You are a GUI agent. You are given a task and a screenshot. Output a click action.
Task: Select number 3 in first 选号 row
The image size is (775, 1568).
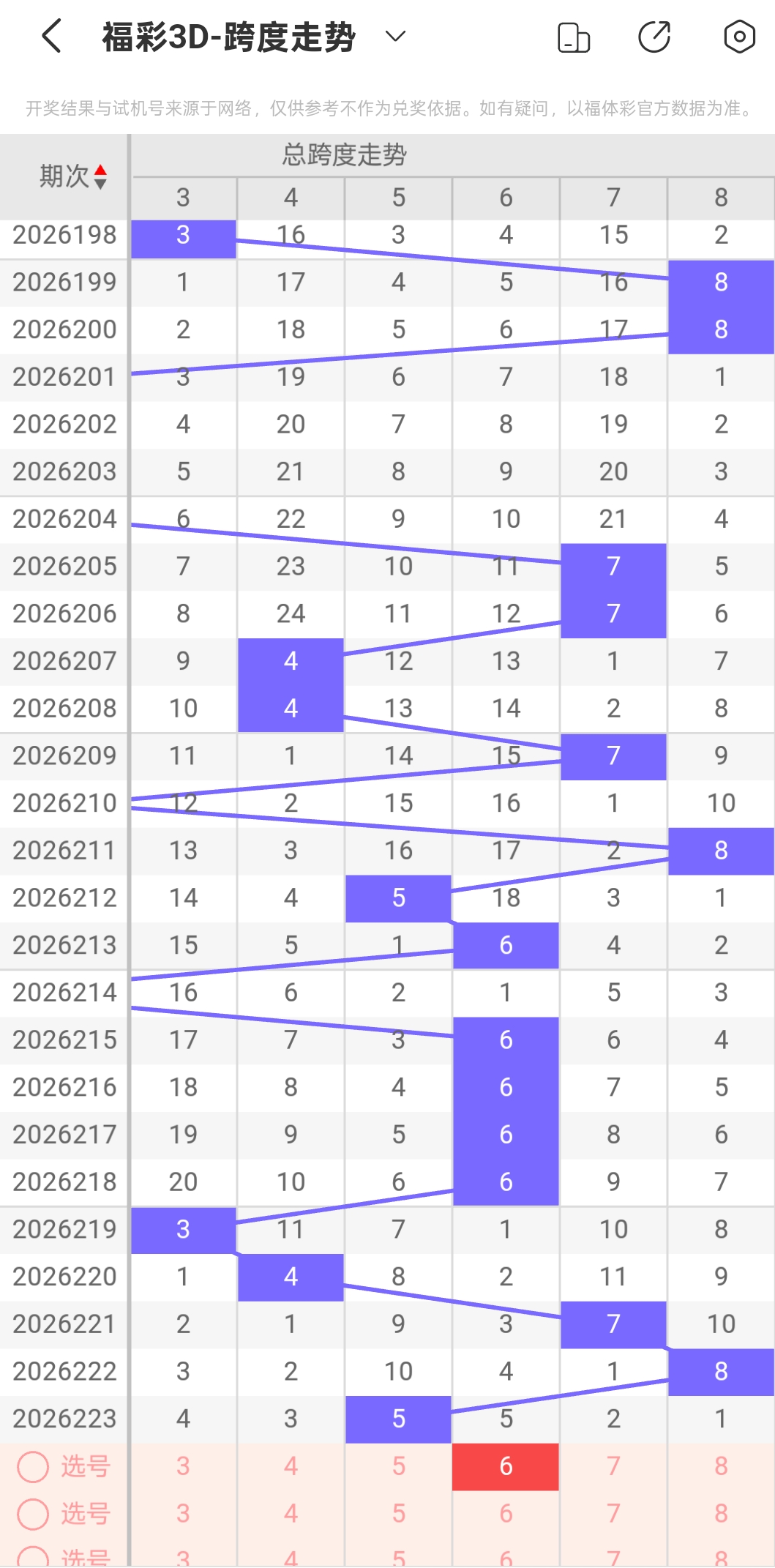[183, 1466]
